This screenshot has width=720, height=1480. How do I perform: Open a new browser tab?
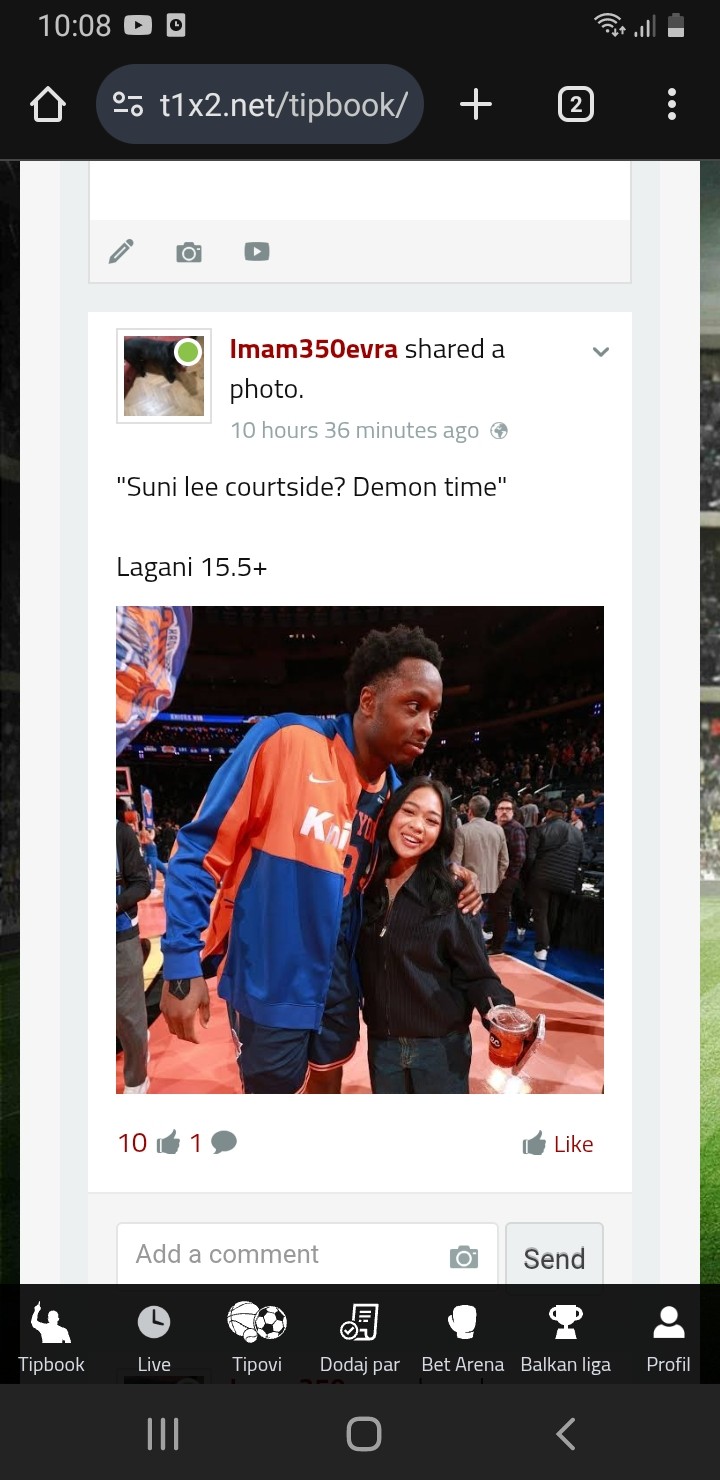pyautogui.click(x=476, y=105)
